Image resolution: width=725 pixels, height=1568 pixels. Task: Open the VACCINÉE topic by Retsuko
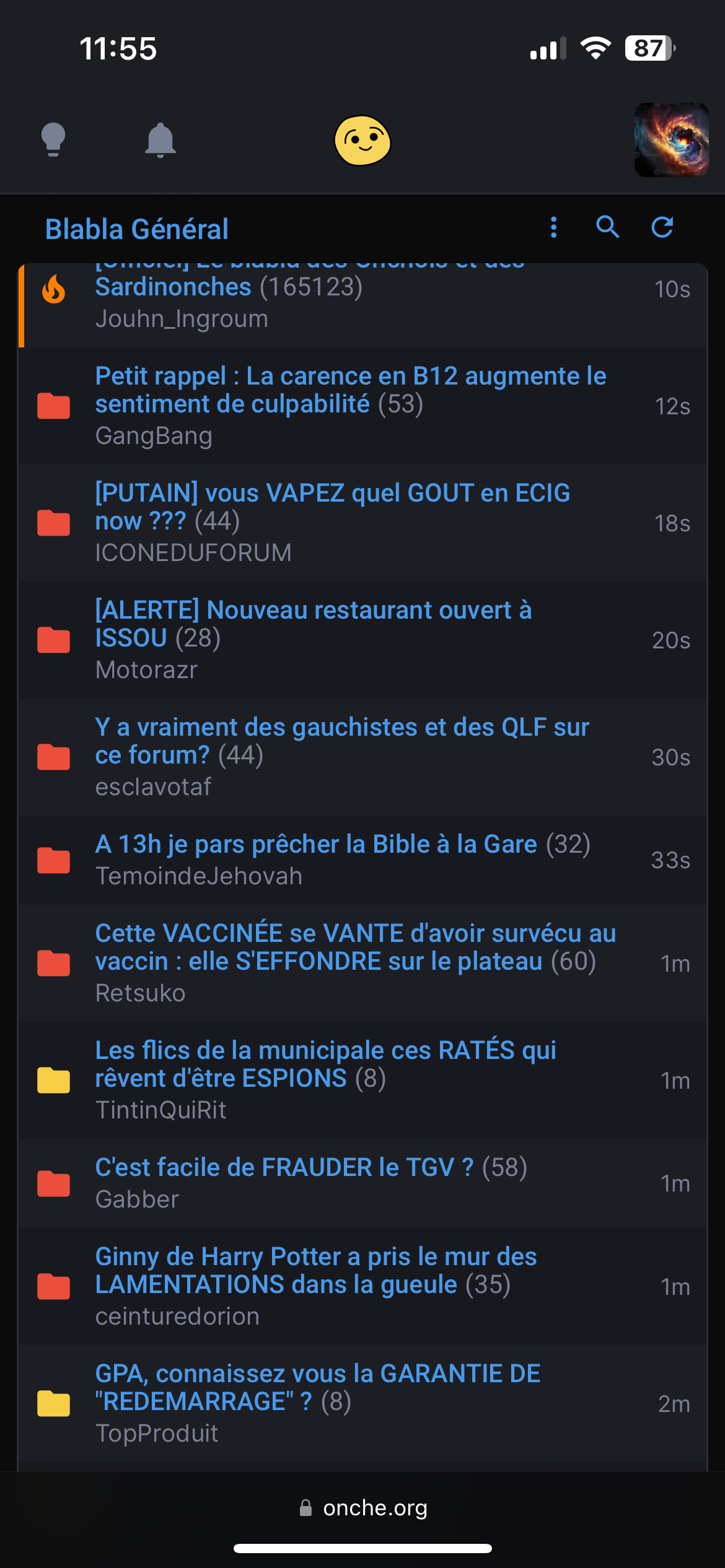tap(362, 963)
